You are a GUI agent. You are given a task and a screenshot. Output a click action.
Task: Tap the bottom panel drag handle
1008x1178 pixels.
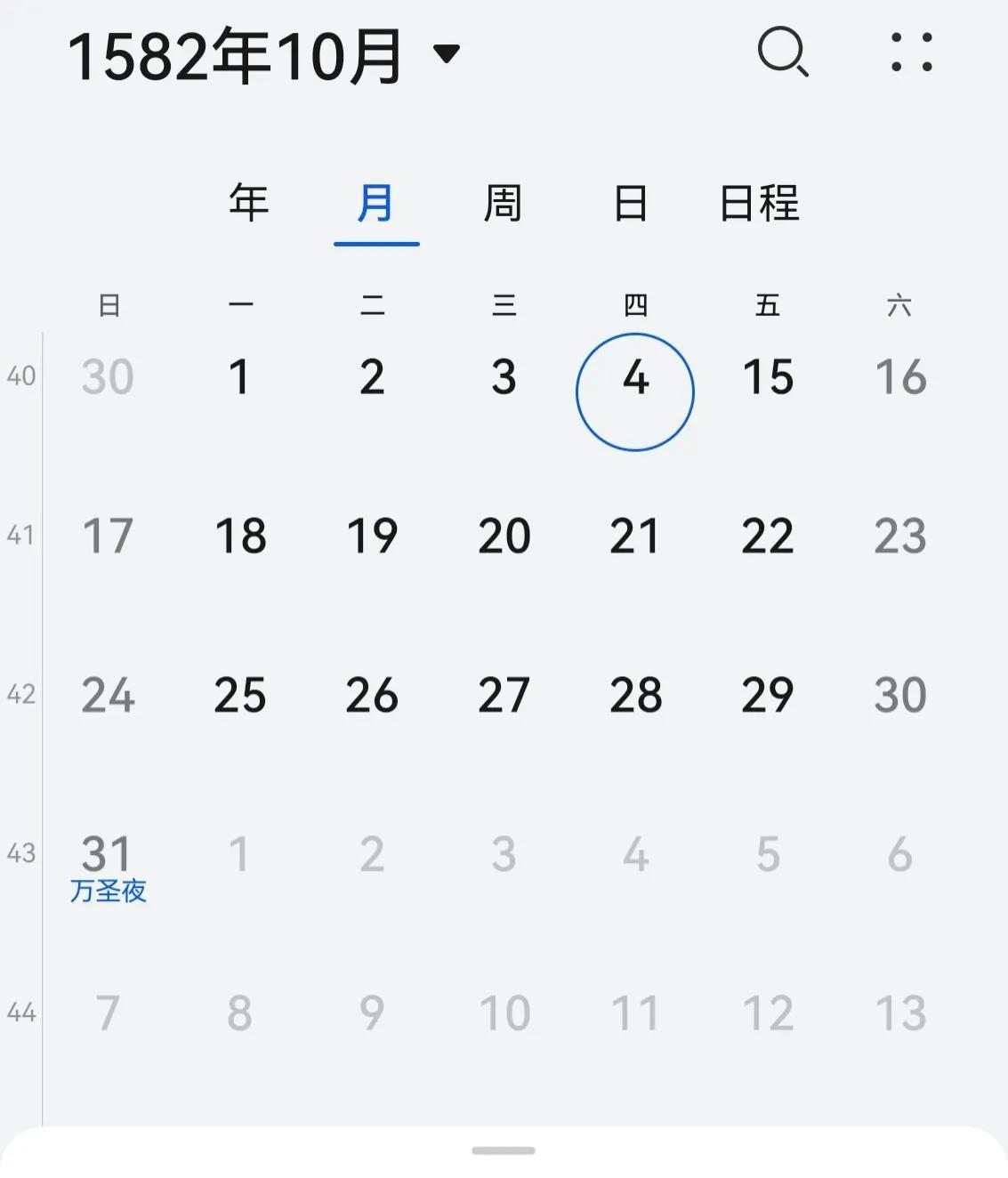pos(504,1150)
